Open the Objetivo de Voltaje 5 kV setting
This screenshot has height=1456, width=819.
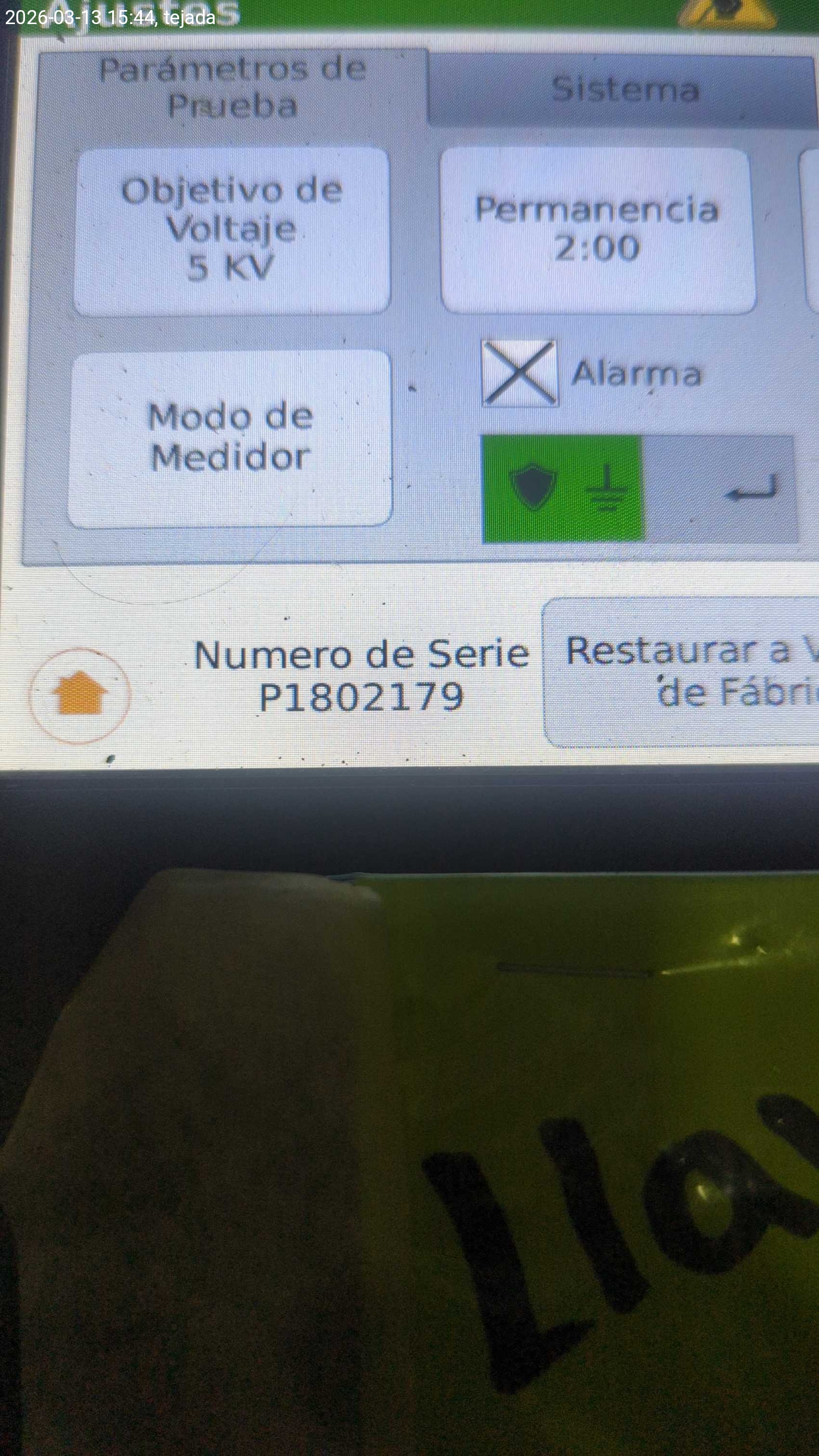coord(232,230)
